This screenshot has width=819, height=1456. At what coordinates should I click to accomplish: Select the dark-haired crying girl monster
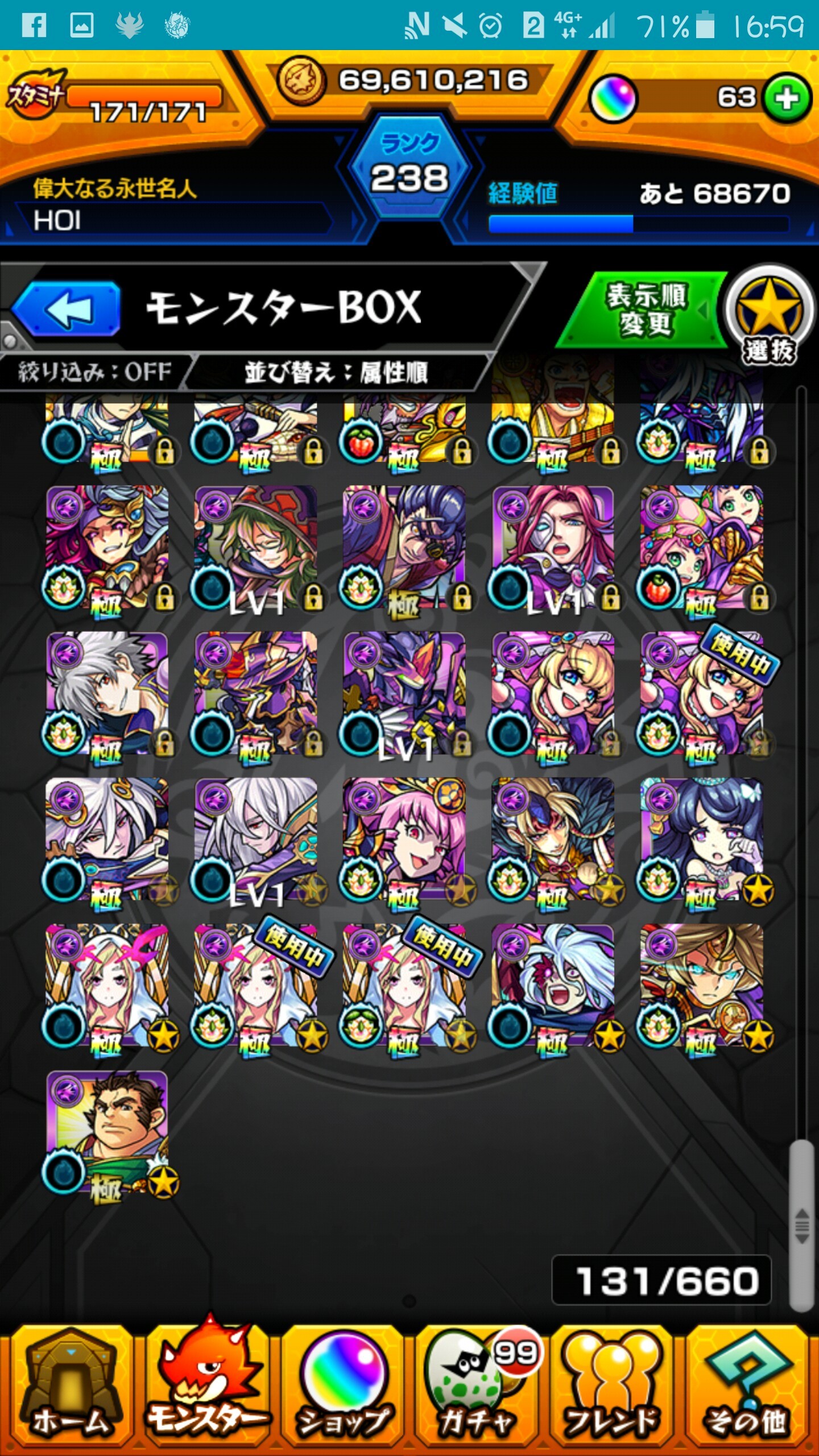702,839
